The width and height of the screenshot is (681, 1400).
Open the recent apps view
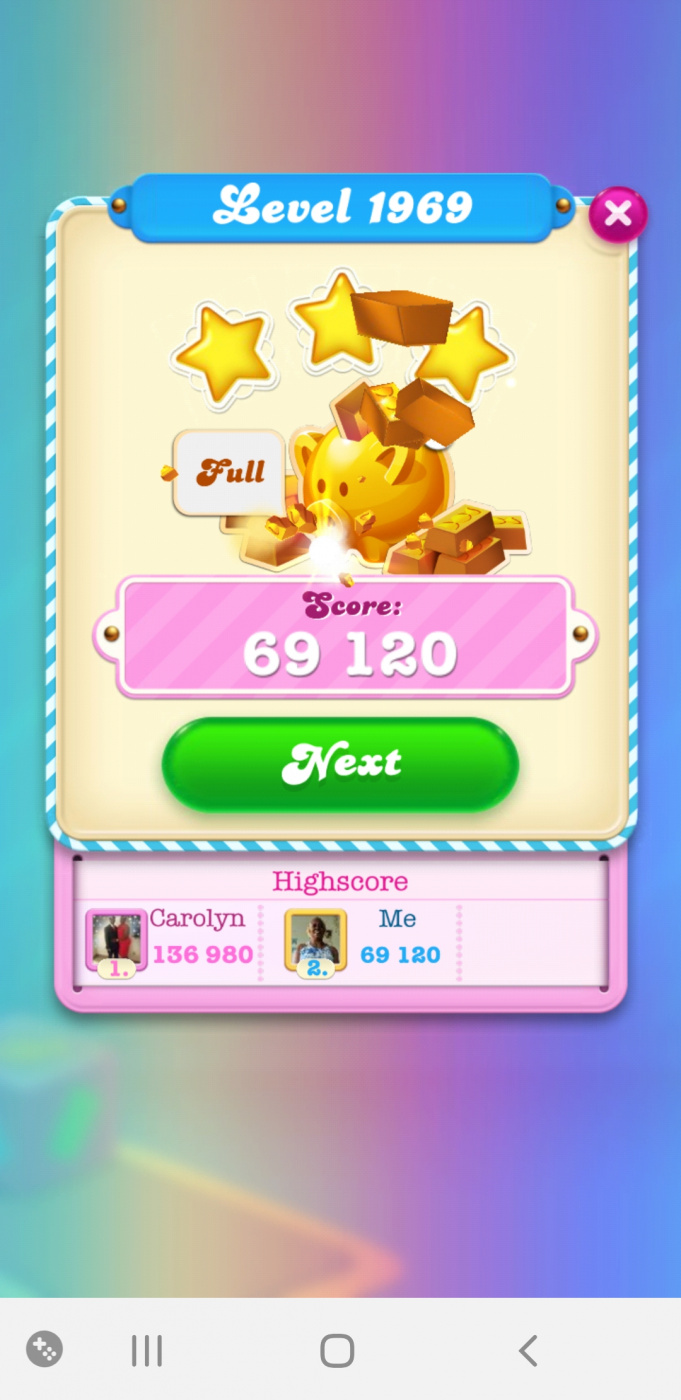coord(147,1350)
